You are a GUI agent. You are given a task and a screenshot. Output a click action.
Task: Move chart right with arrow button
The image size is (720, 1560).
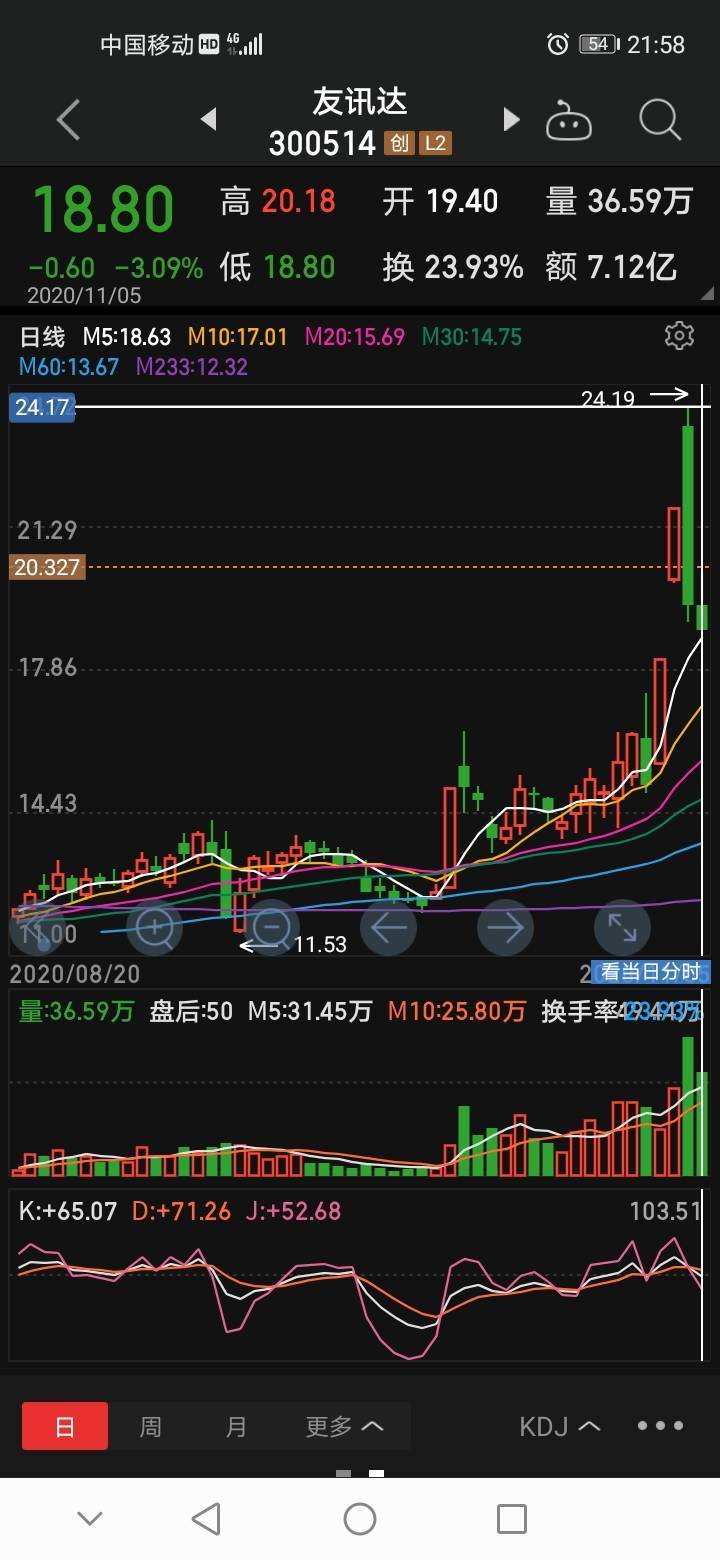pos(505,929)
